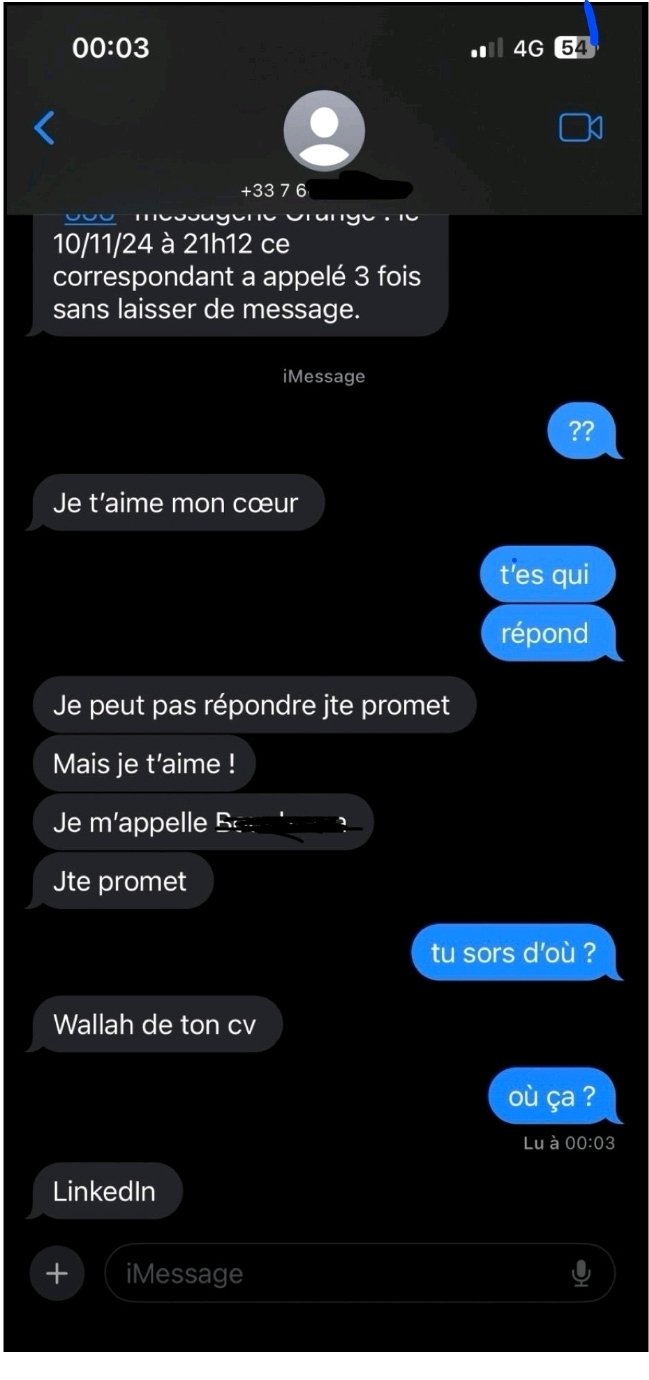Open the plus attachments menu

[x=57, y=1273]
